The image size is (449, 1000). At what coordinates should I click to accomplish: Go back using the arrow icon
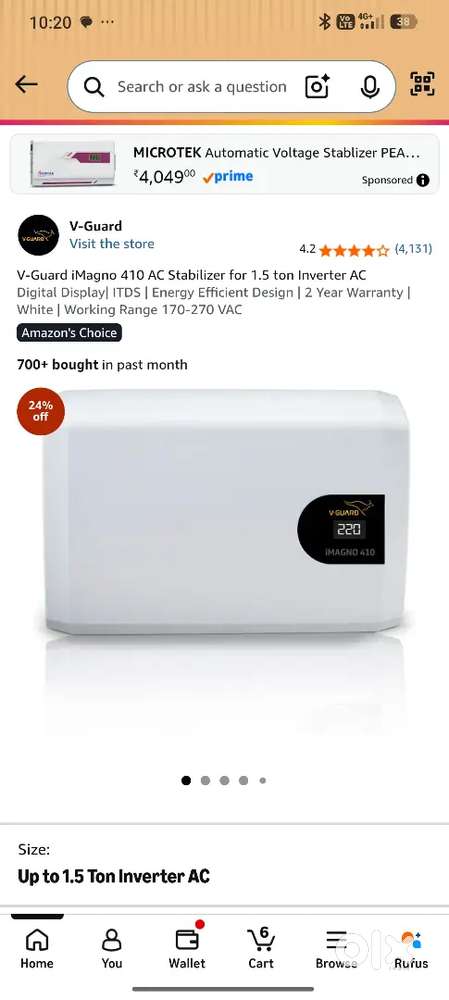click(x=26, y=85)
